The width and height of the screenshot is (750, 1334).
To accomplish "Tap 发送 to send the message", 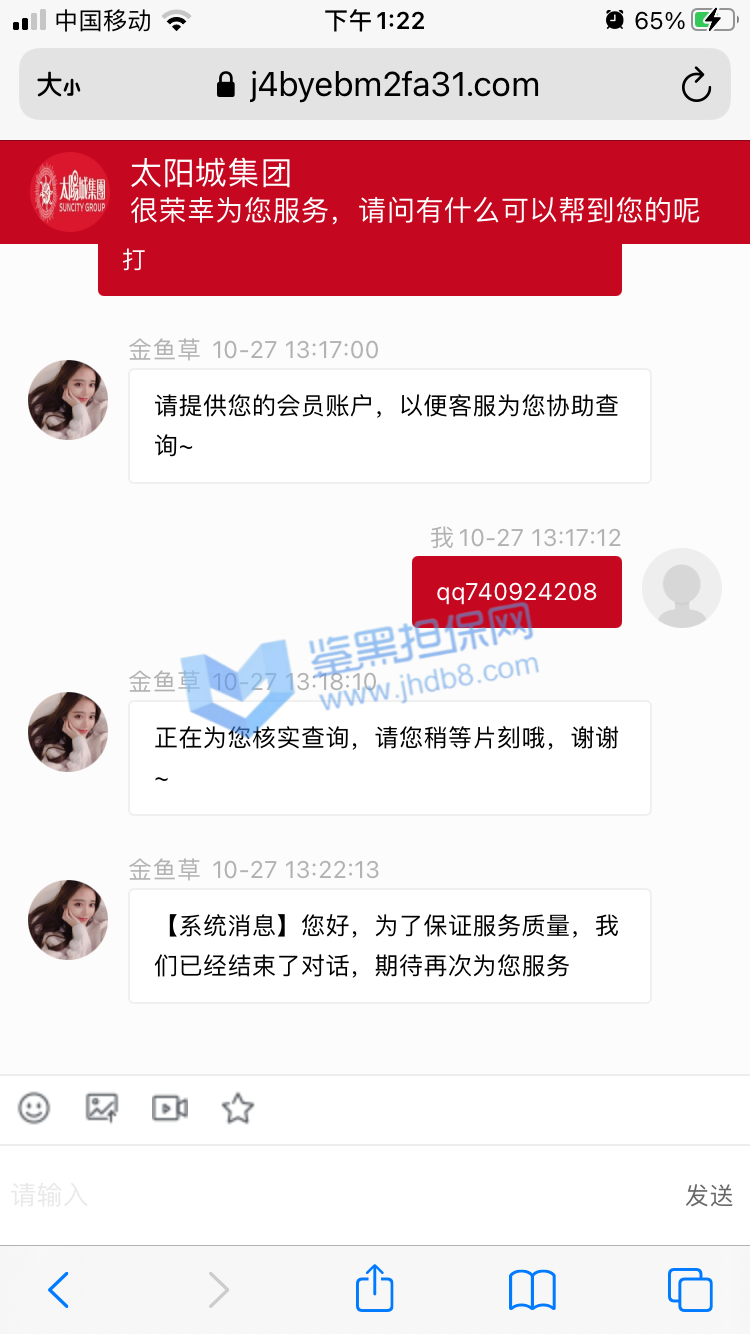I will [709, 1194].
